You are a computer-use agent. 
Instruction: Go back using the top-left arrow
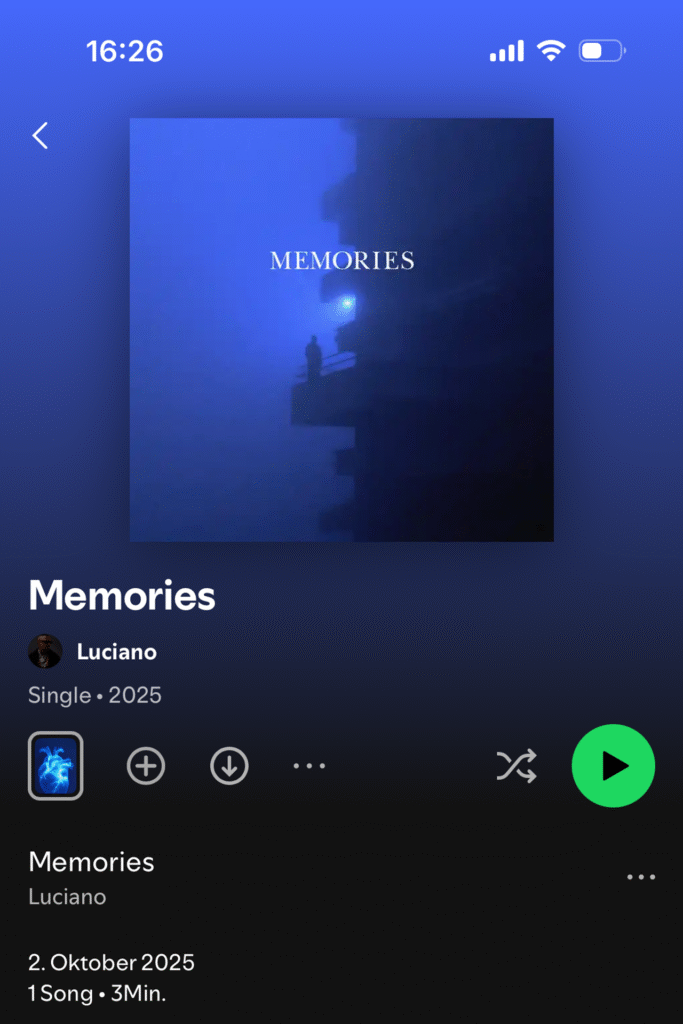point(40,136)
